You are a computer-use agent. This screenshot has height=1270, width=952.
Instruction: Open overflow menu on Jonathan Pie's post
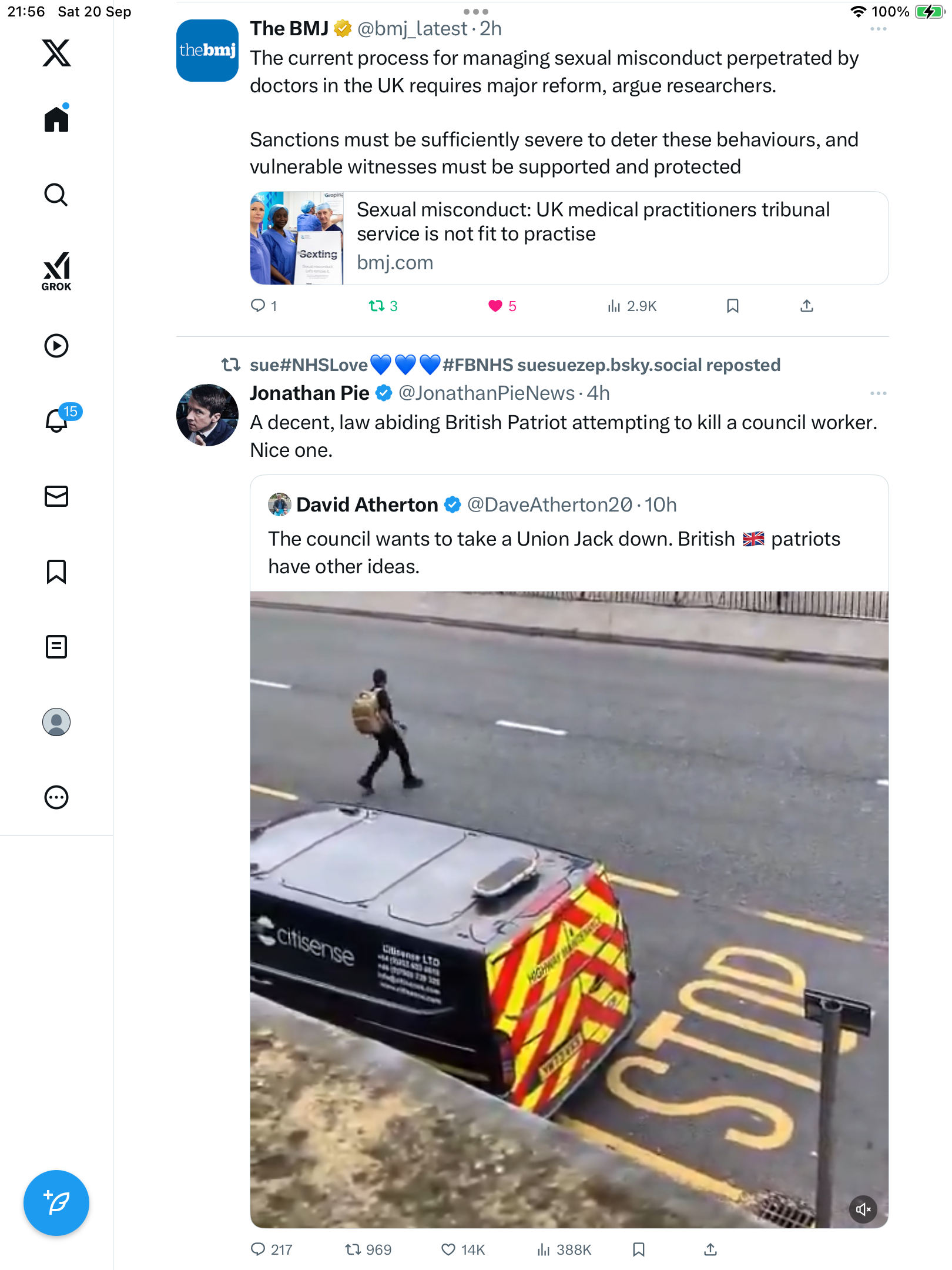pos(878,393)
